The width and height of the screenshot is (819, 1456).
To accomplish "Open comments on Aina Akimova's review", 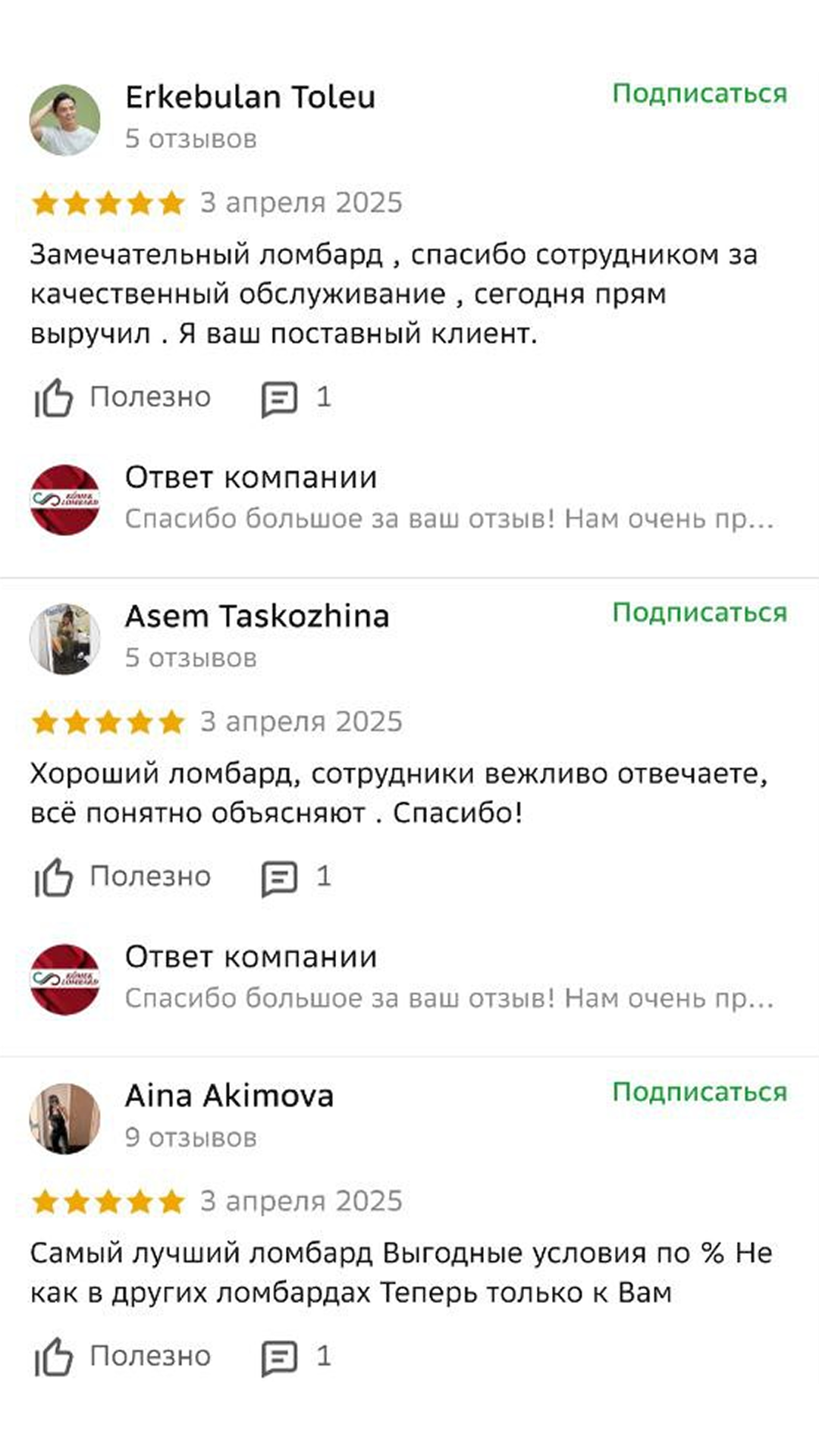I will (x=295, y=1357).
